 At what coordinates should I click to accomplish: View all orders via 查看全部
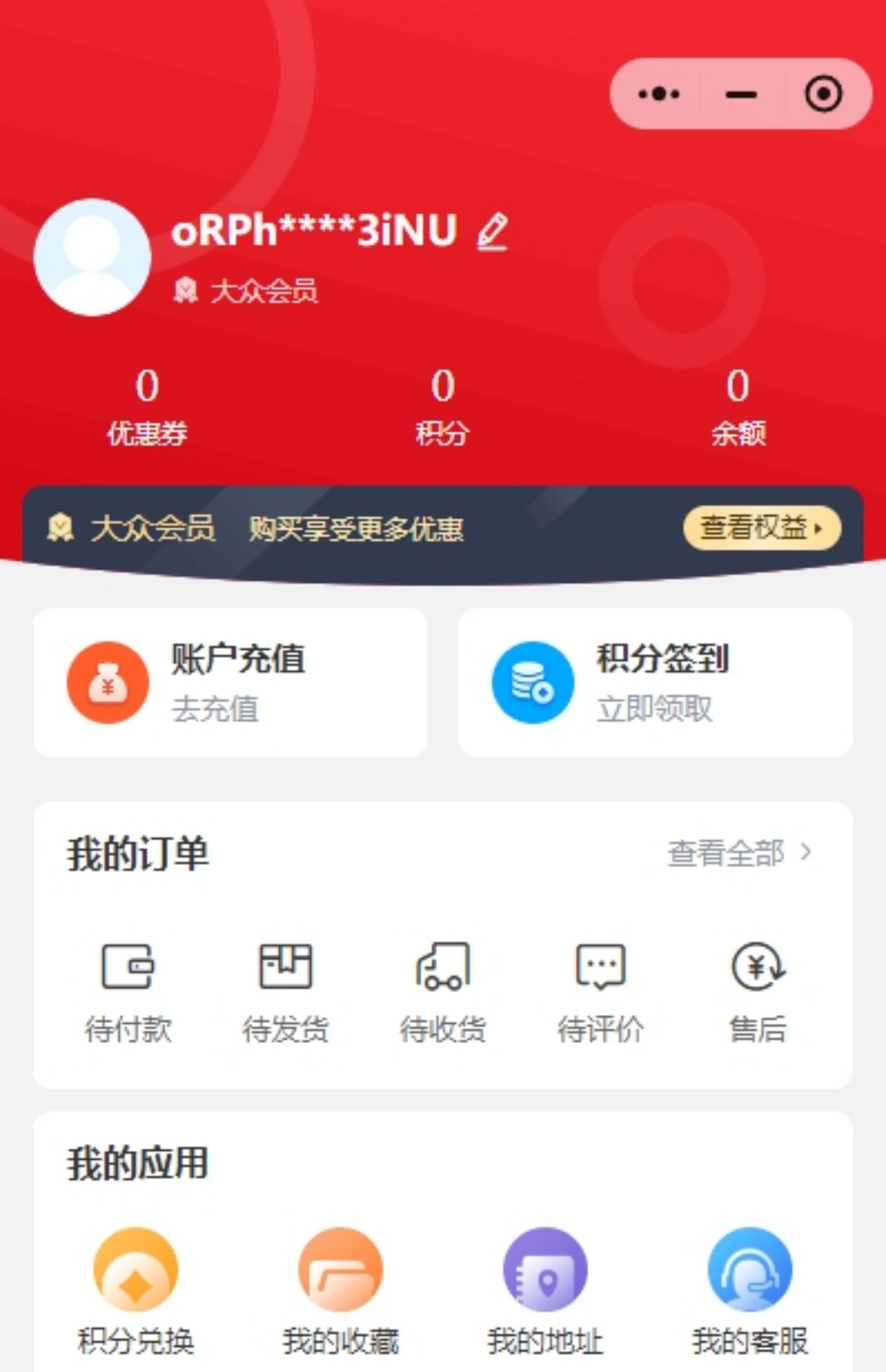point(739,852)
